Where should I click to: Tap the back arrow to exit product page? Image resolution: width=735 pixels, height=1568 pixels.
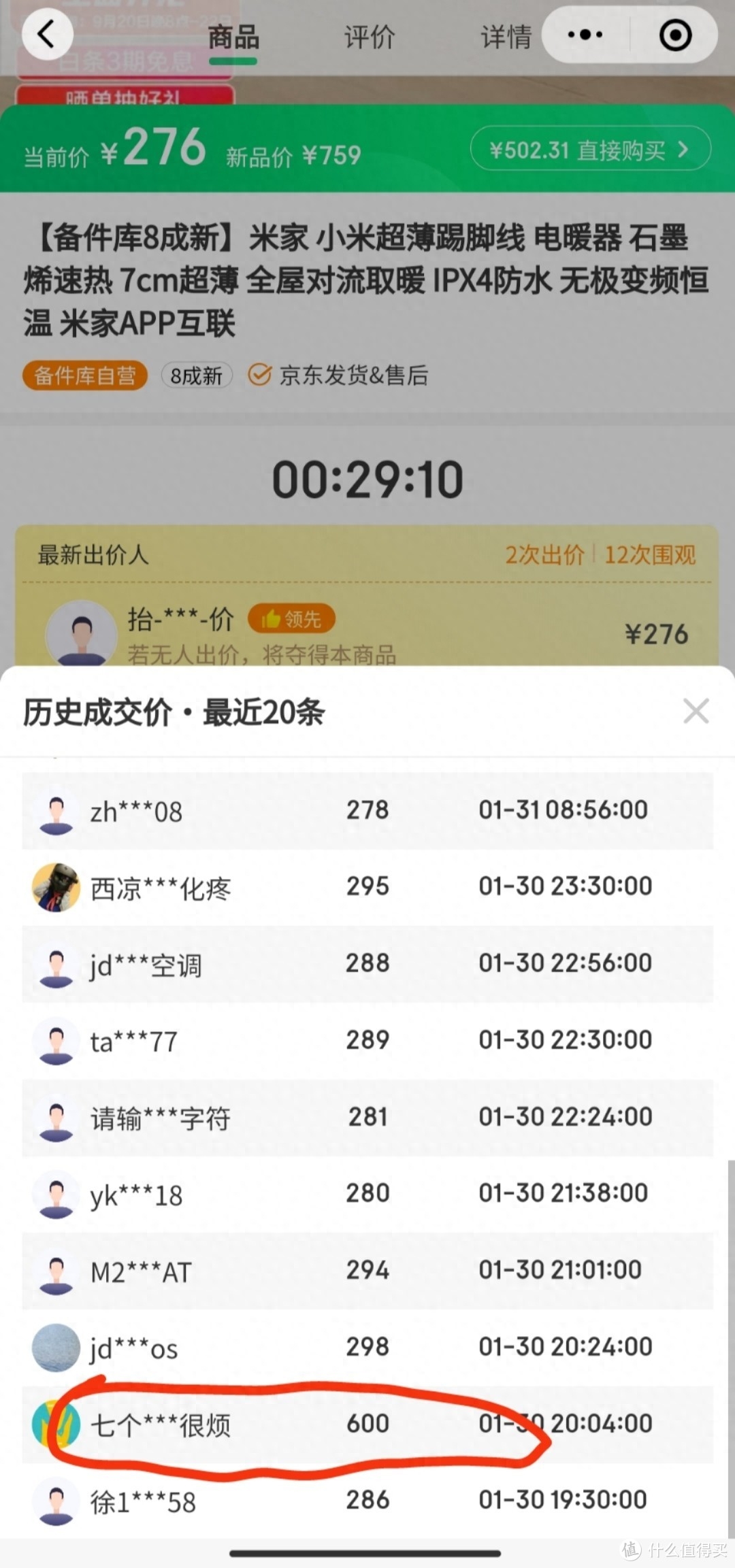(48, 35)
